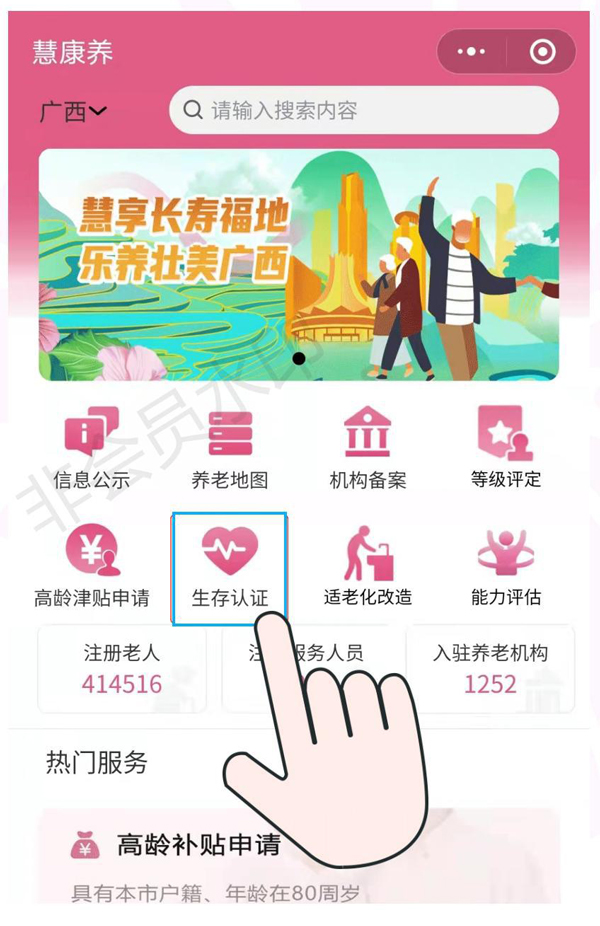Open 等级评定

[x=505, y=448]
